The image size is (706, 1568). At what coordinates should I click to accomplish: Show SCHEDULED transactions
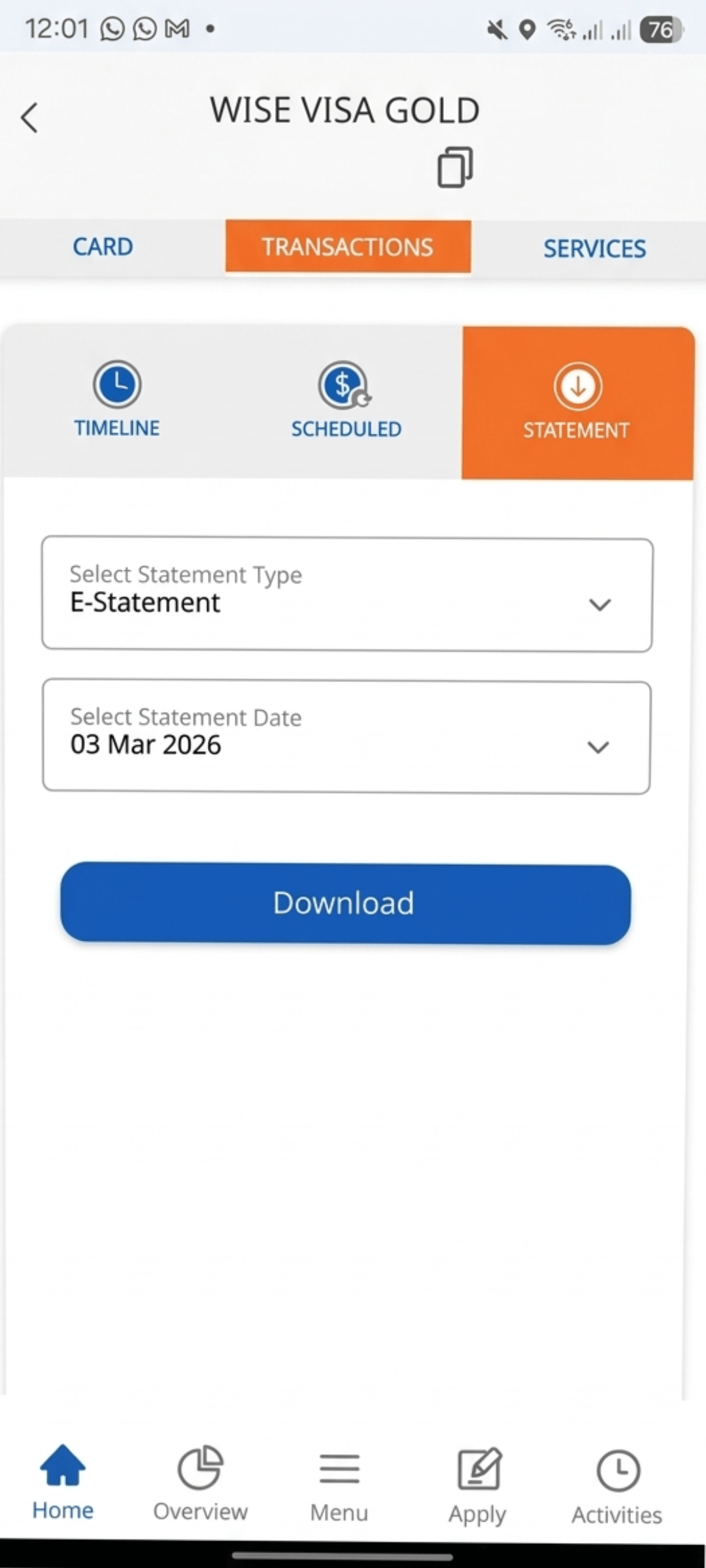[346, 400]
